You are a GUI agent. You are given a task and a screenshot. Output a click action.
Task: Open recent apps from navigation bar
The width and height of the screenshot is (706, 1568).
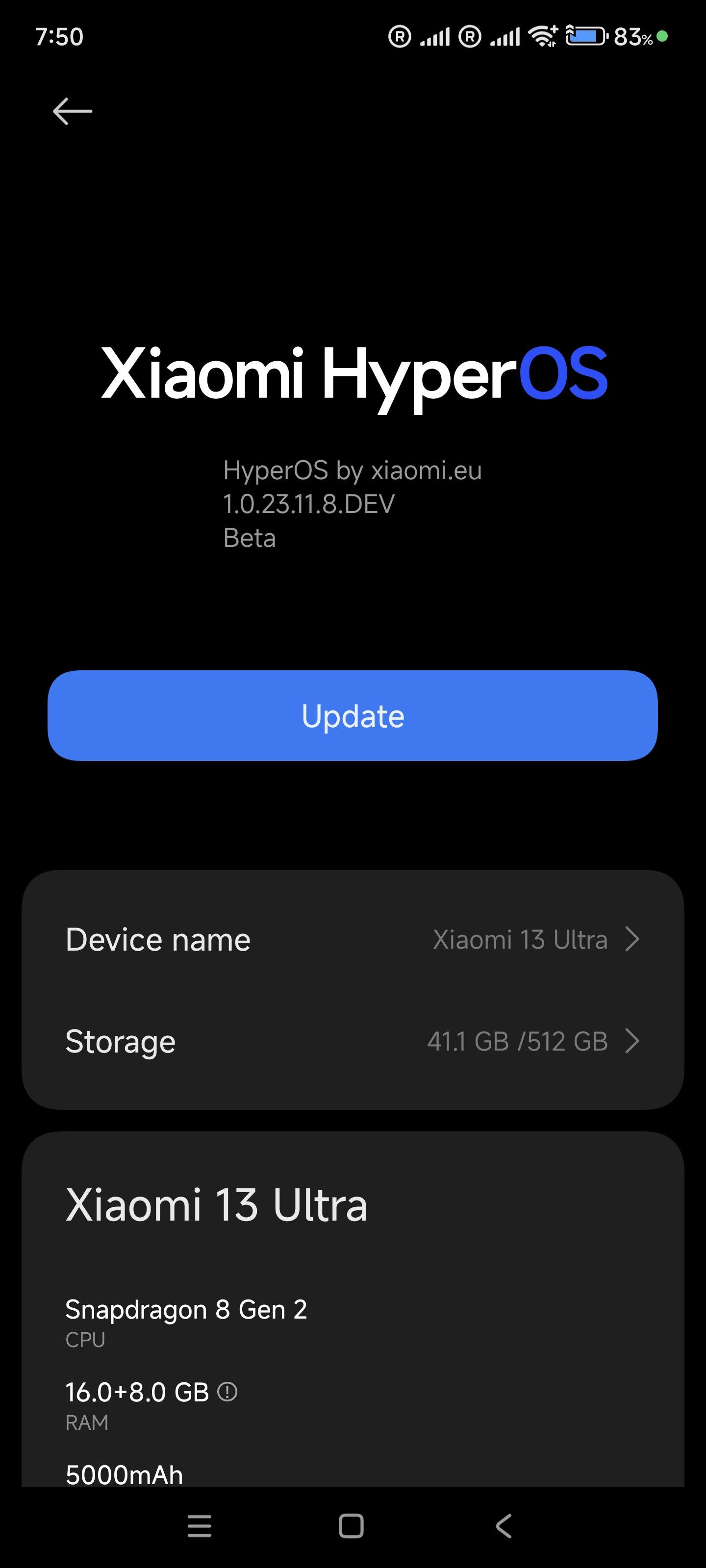[x=199, y=1526]
